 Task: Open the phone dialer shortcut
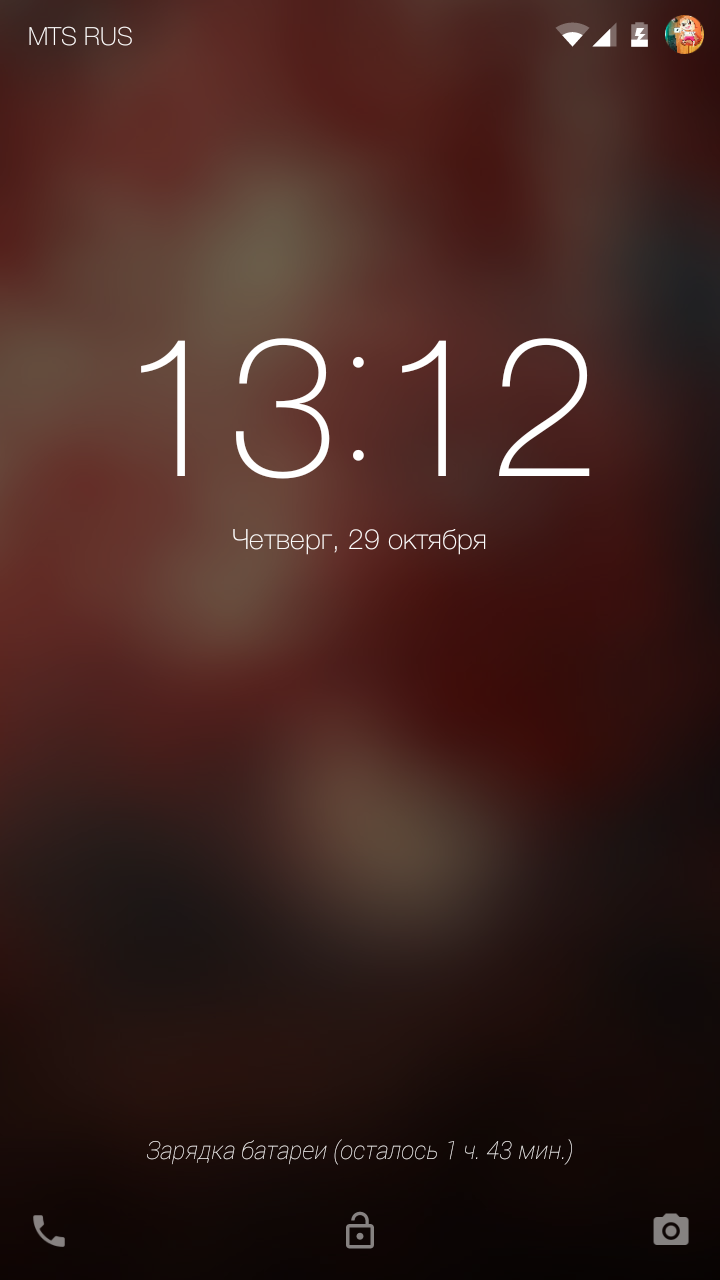(48, 1230)
